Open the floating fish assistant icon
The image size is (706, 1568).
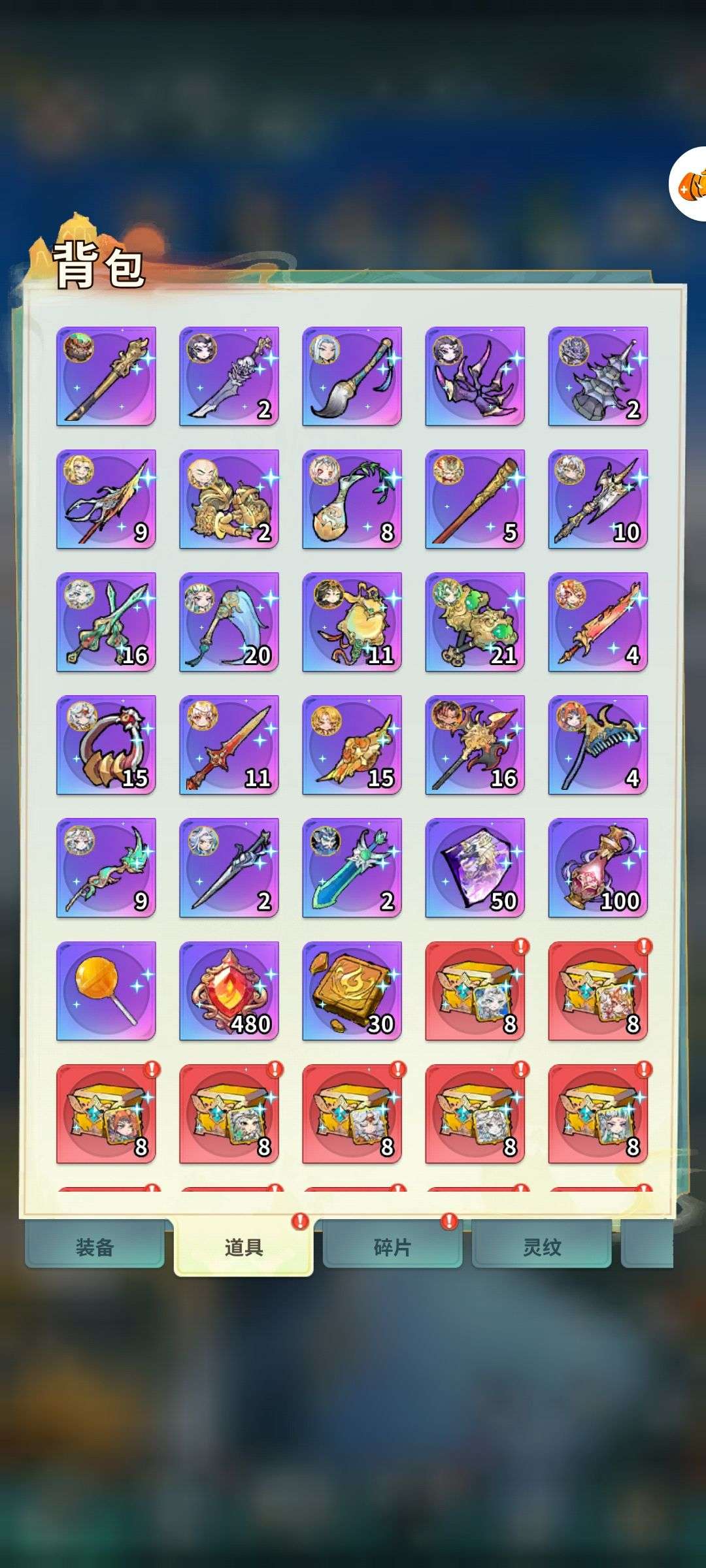[x=688, y=184]
